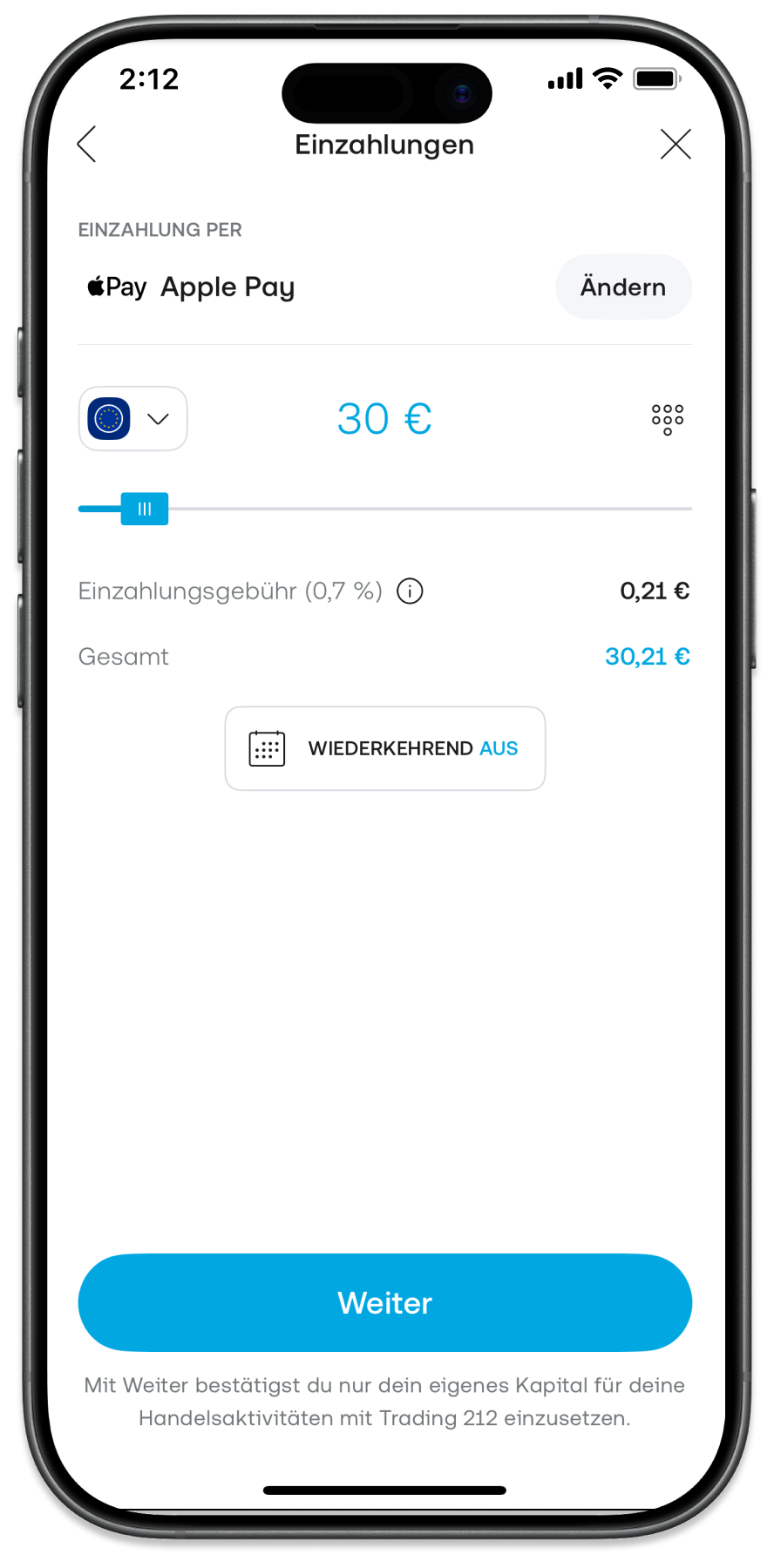Show info about the Einzahlungsgebühr
The image size is (774, 1568).
pos(410,591)
